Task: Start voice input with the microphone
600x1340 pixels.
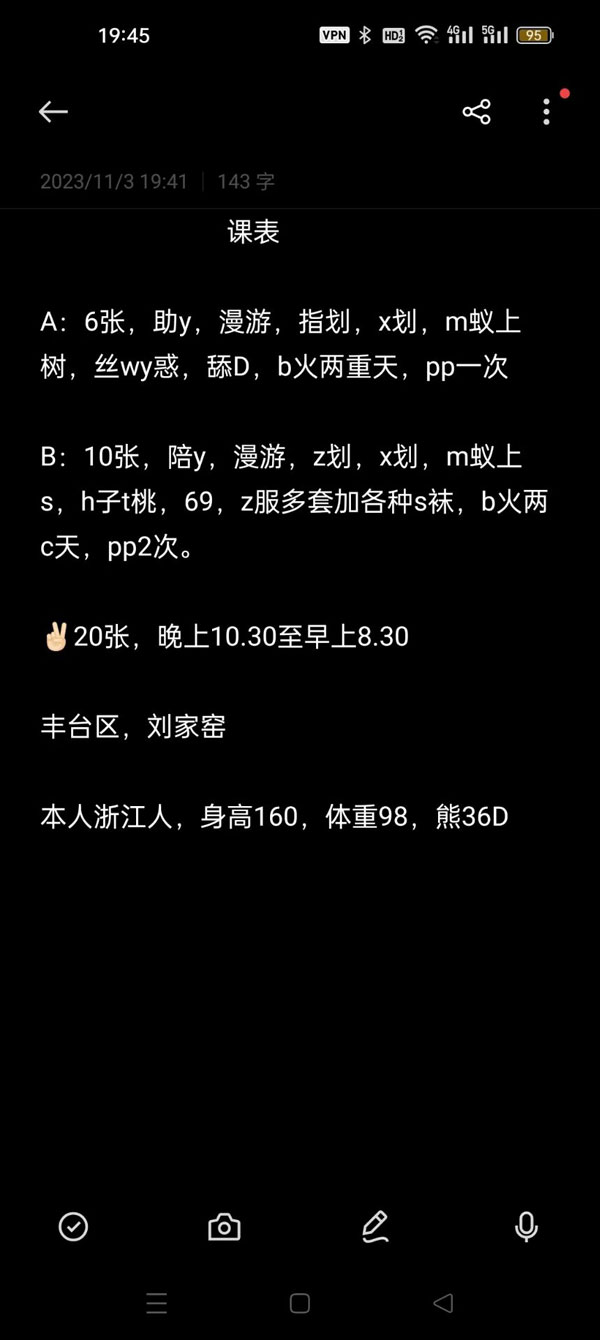Action: 526,1226
